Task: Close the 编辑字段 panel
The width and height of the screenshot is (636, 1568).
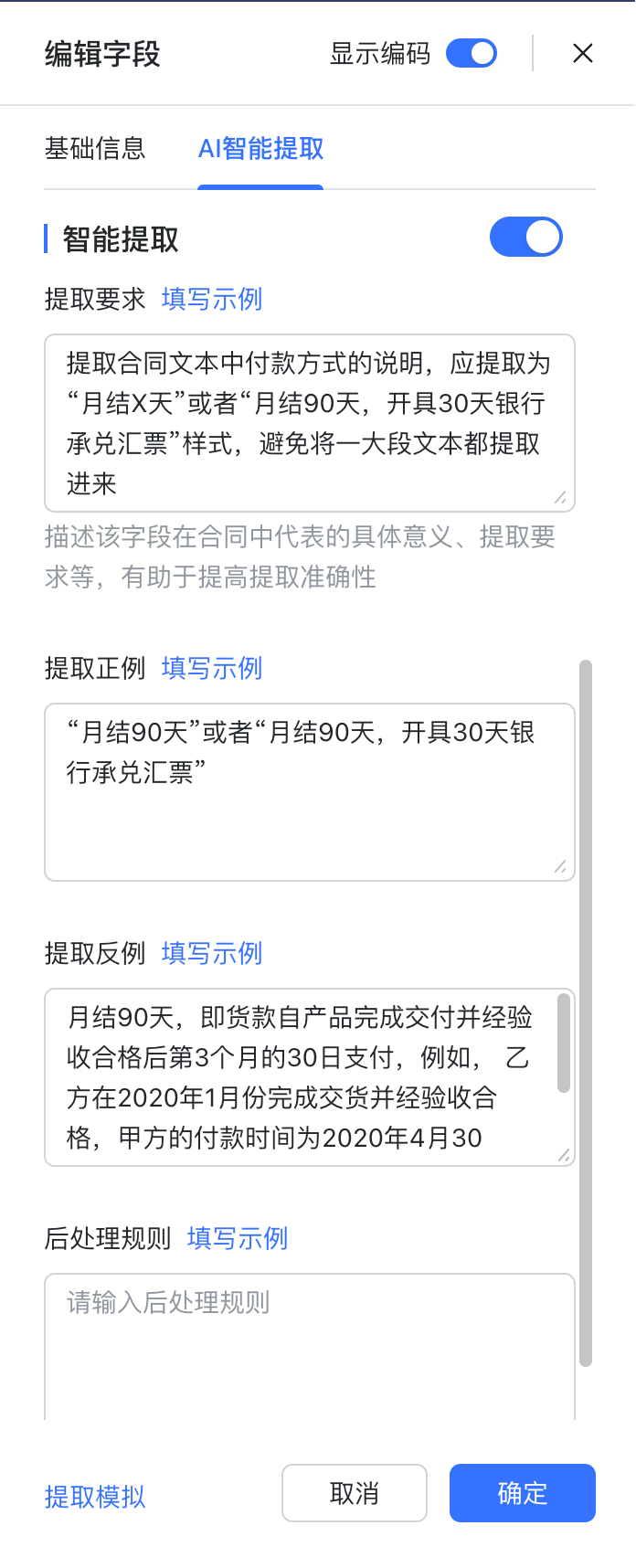Action: [x=583, y=54]
